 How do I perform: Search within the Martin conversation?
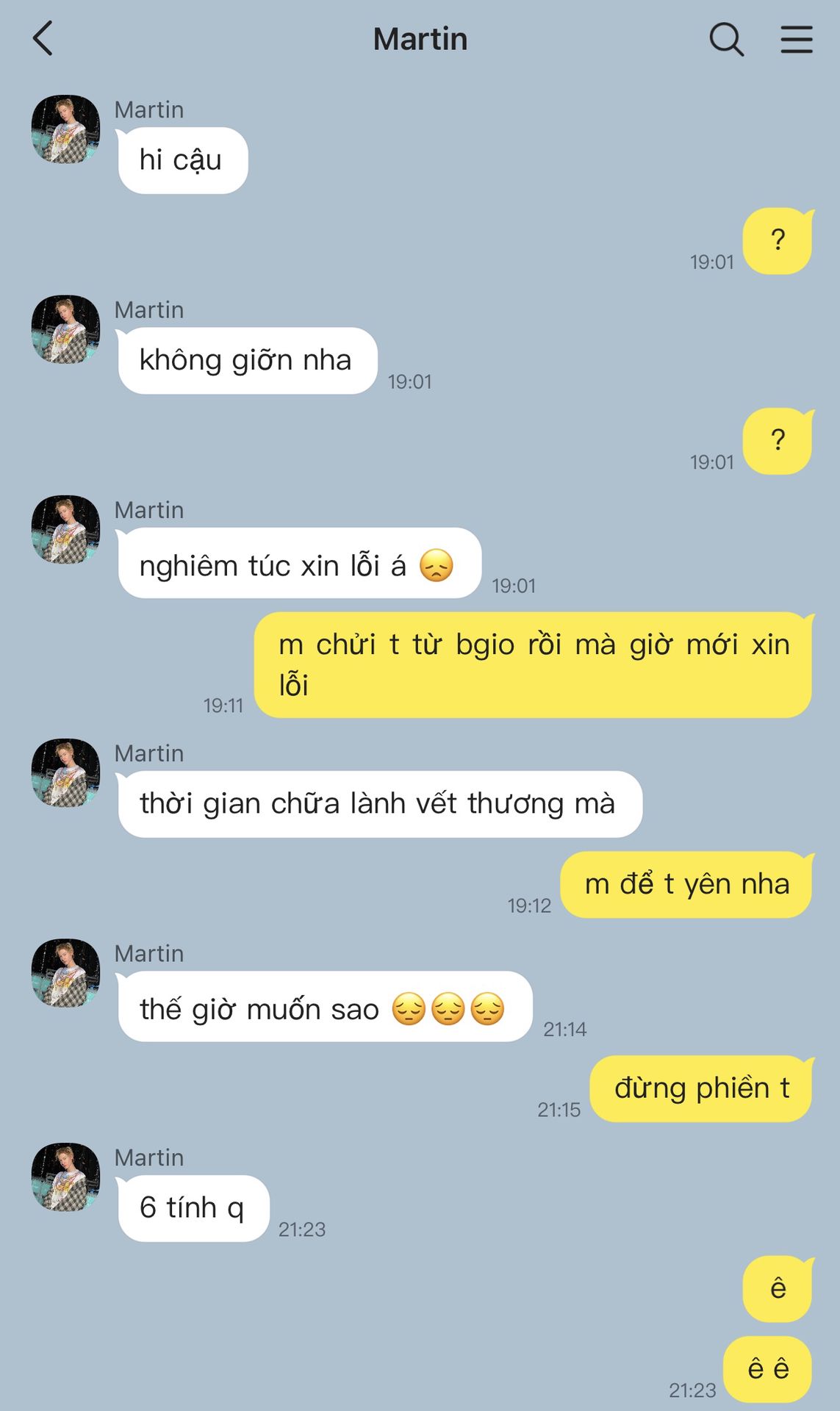[726, 39]
